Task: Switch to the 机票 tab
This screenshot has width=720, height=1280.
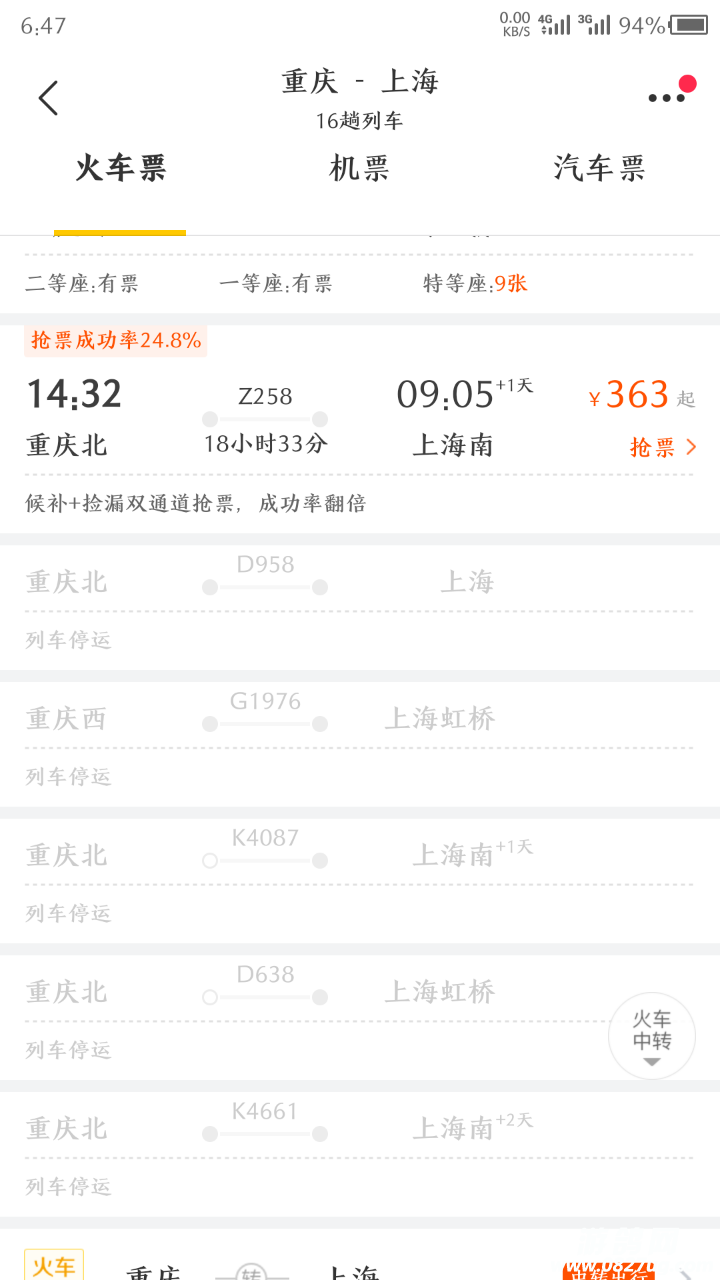Action: 360,169
